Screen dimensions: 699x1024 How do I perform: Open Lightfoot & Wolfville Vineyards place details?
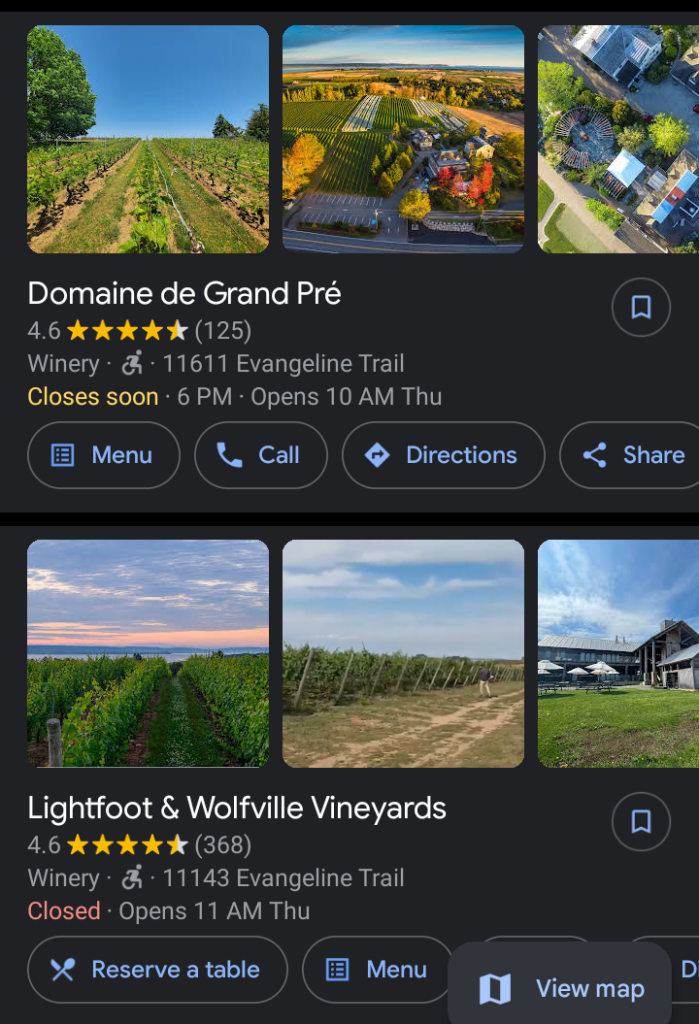237,807
